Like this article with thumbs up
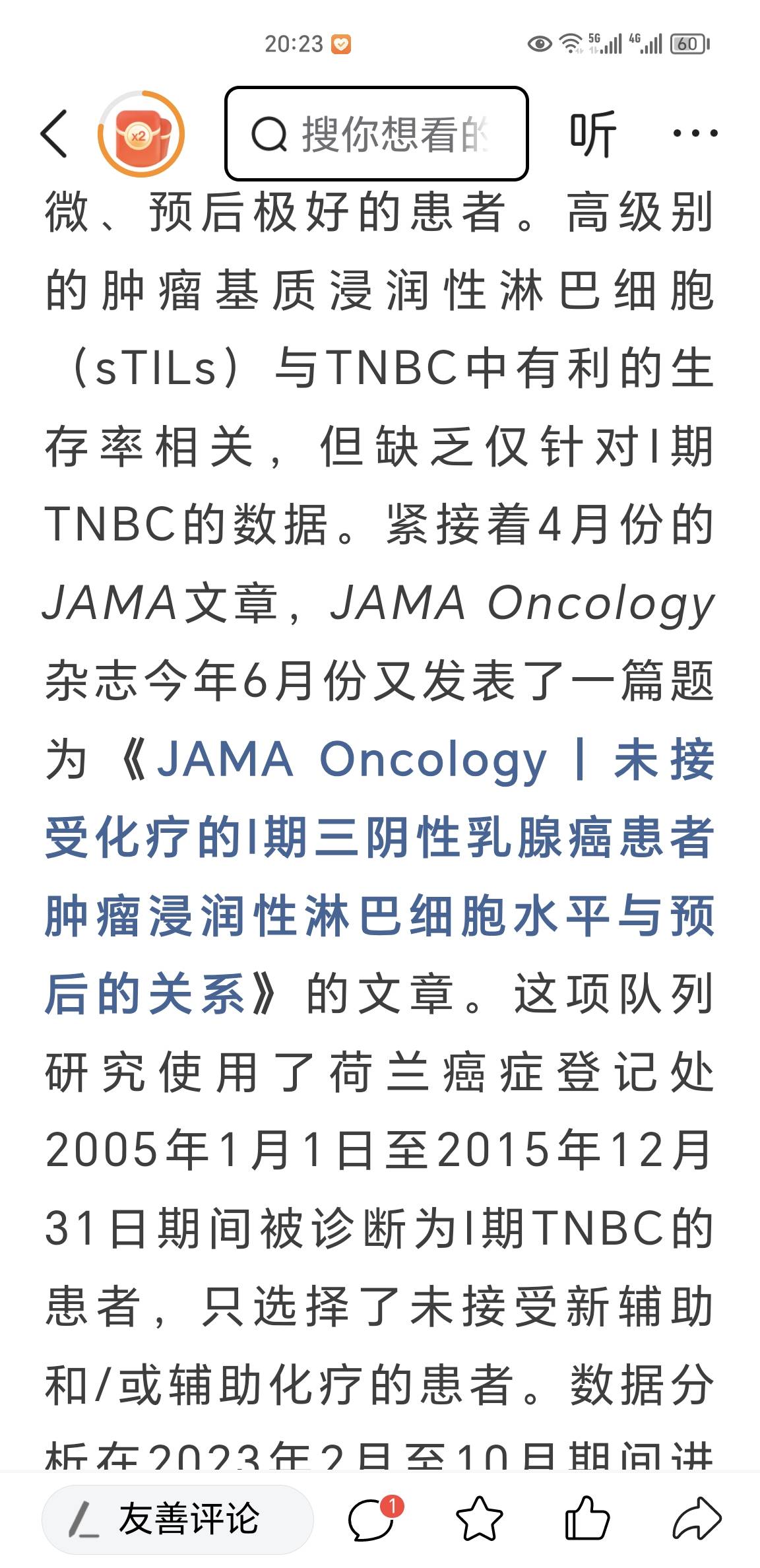The height and width of the screenshot is (1568, 760). pos(586,1519)
